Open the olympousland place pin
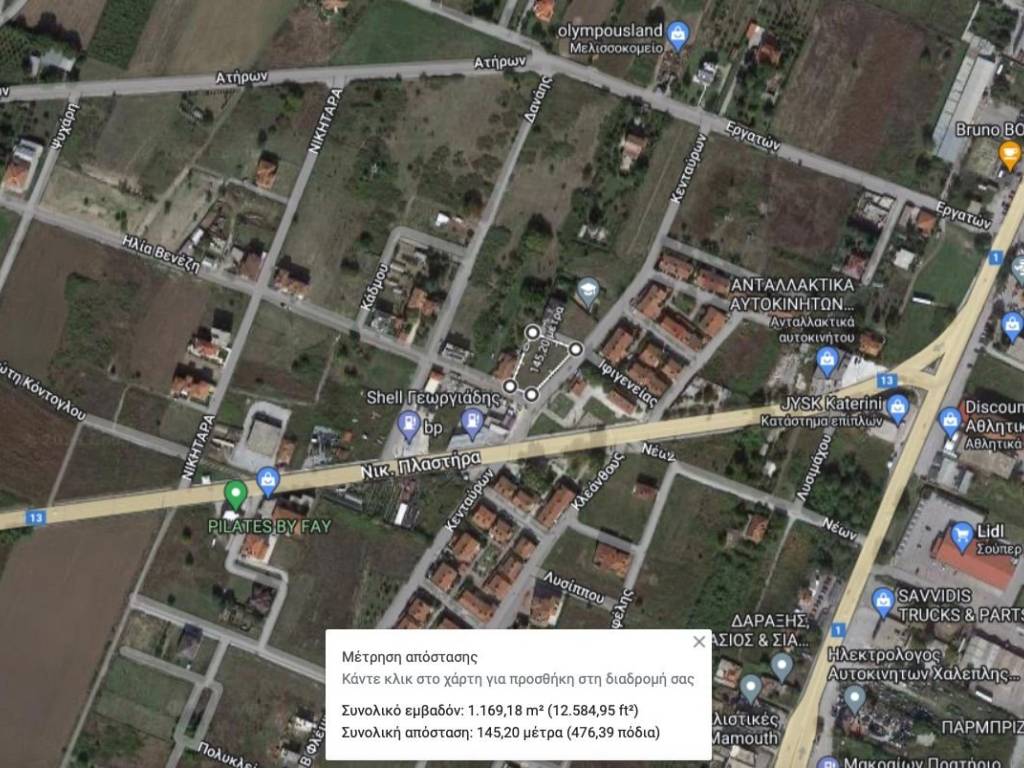The image size is (1024, 768). tap(678, 34)
